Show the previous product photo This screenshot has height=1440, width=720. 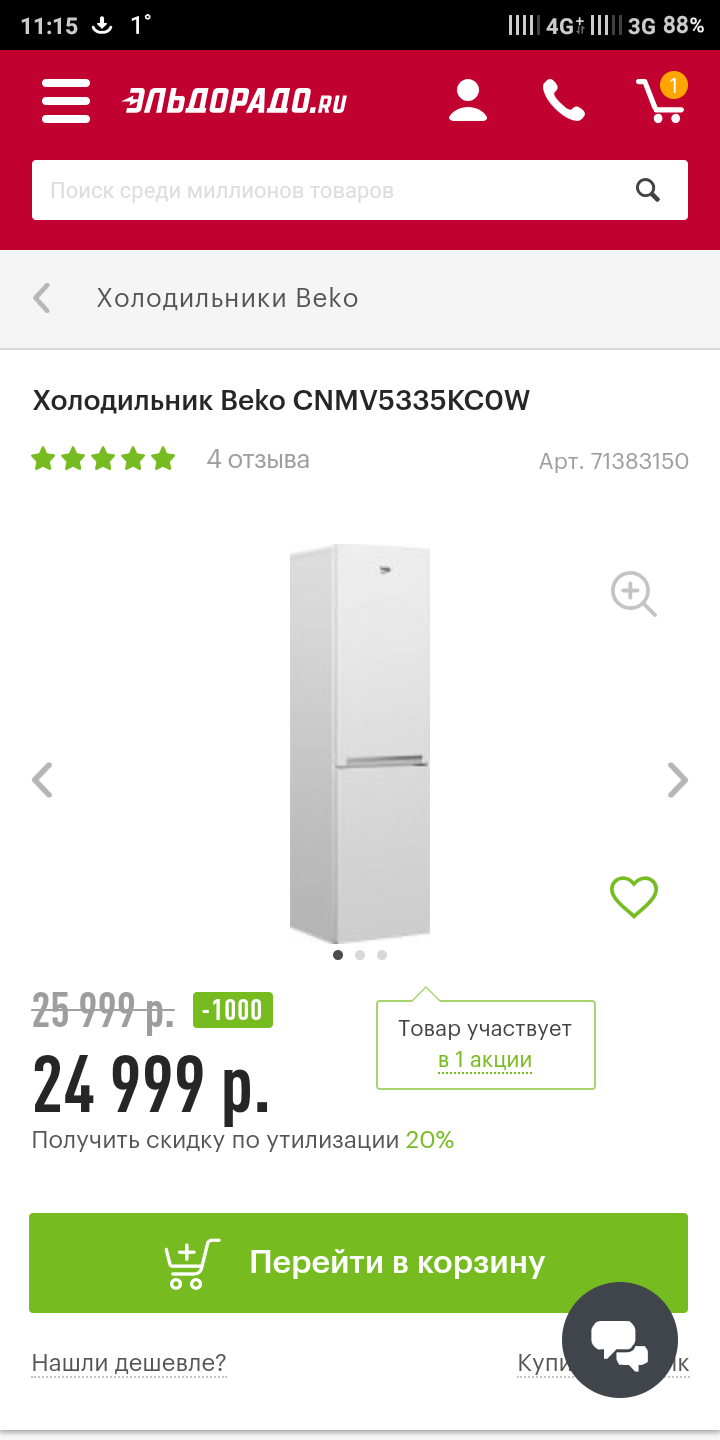[x=42, y=779]
